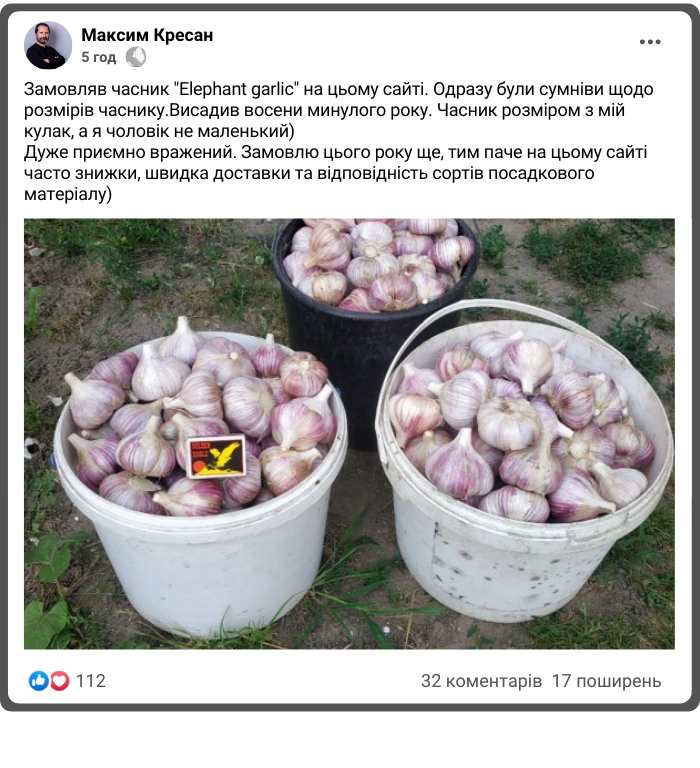
Task: View the 17 поширень shares list
Action: (606, 681)
